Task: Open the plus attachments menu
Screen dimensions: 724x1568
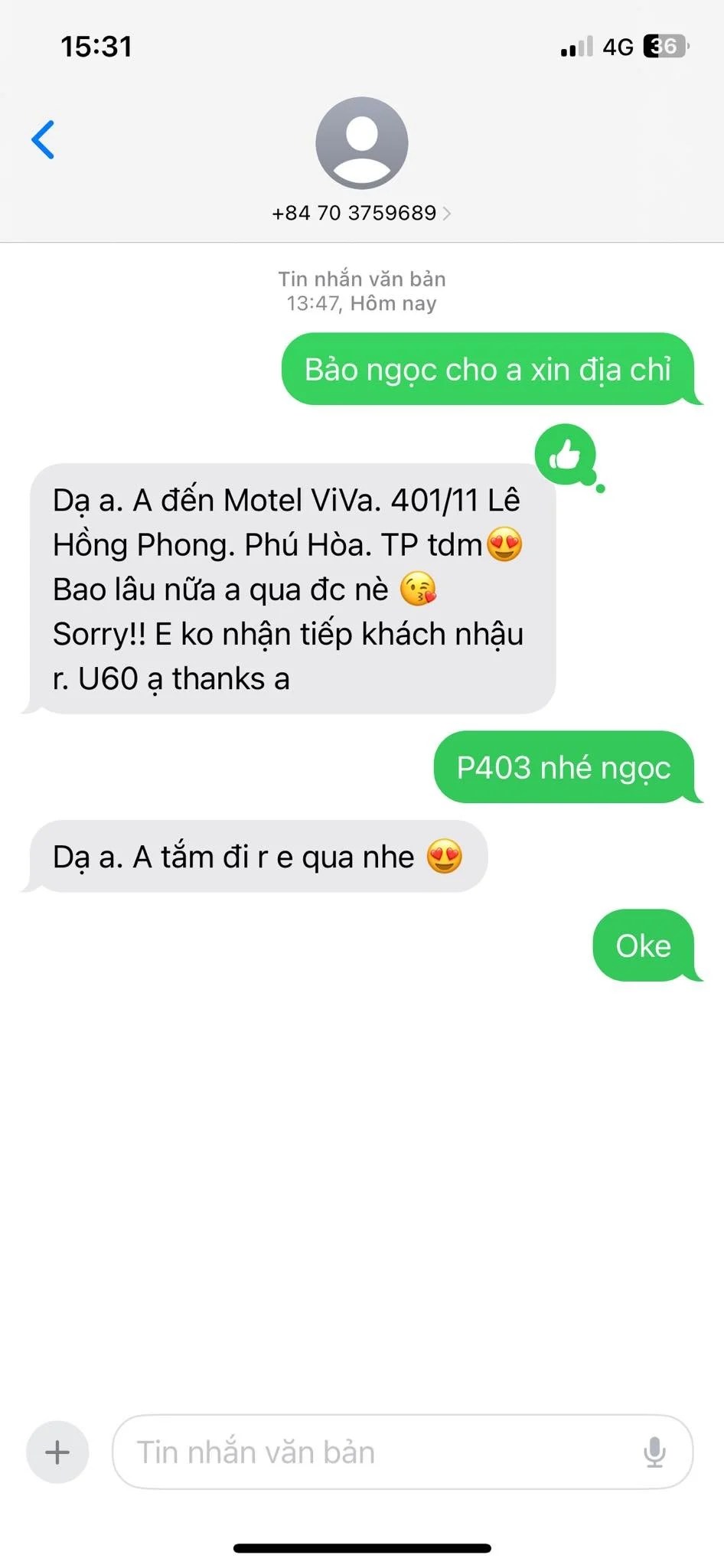Action: coord(57,1452)
